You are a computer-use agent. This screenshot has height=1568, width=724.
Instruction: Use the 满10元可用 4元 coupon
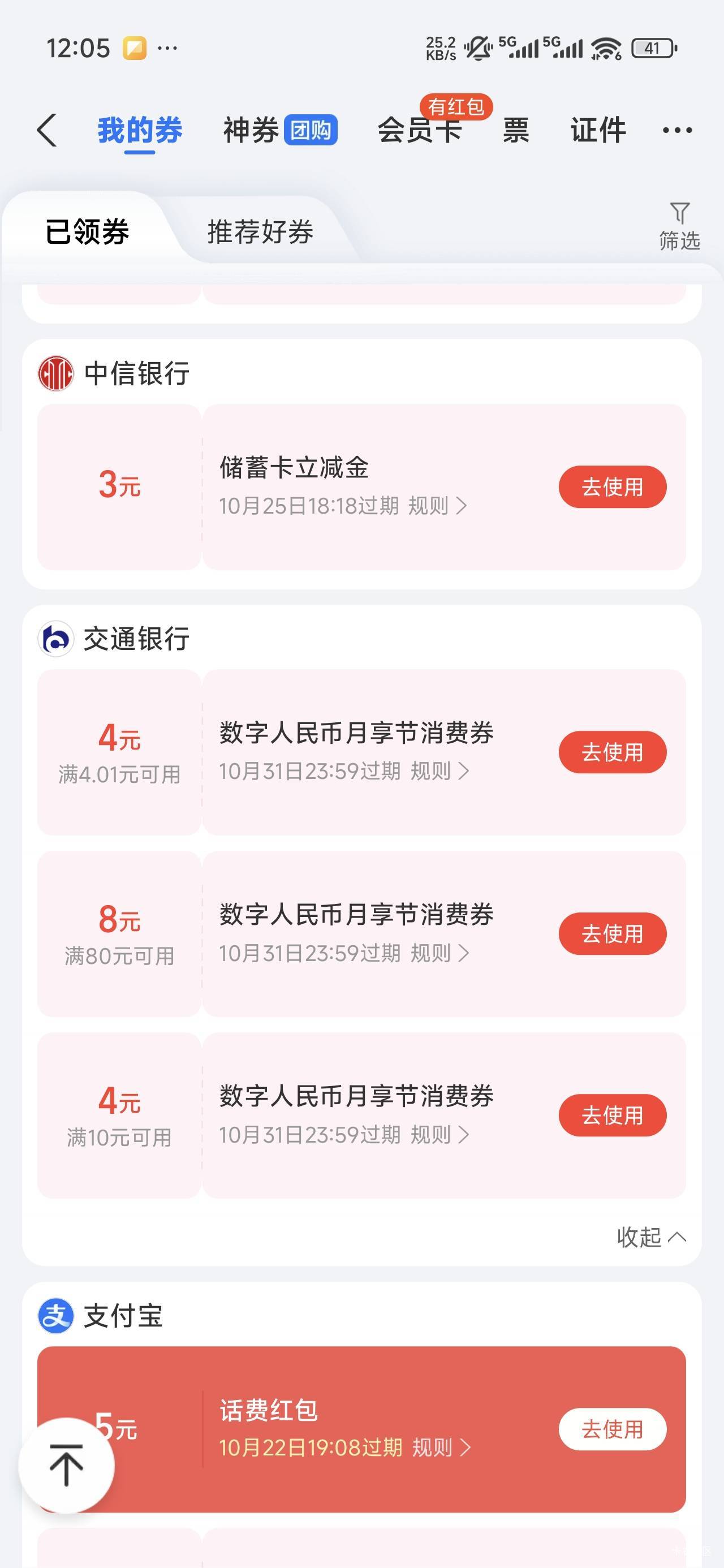(x=613, y=1115)
